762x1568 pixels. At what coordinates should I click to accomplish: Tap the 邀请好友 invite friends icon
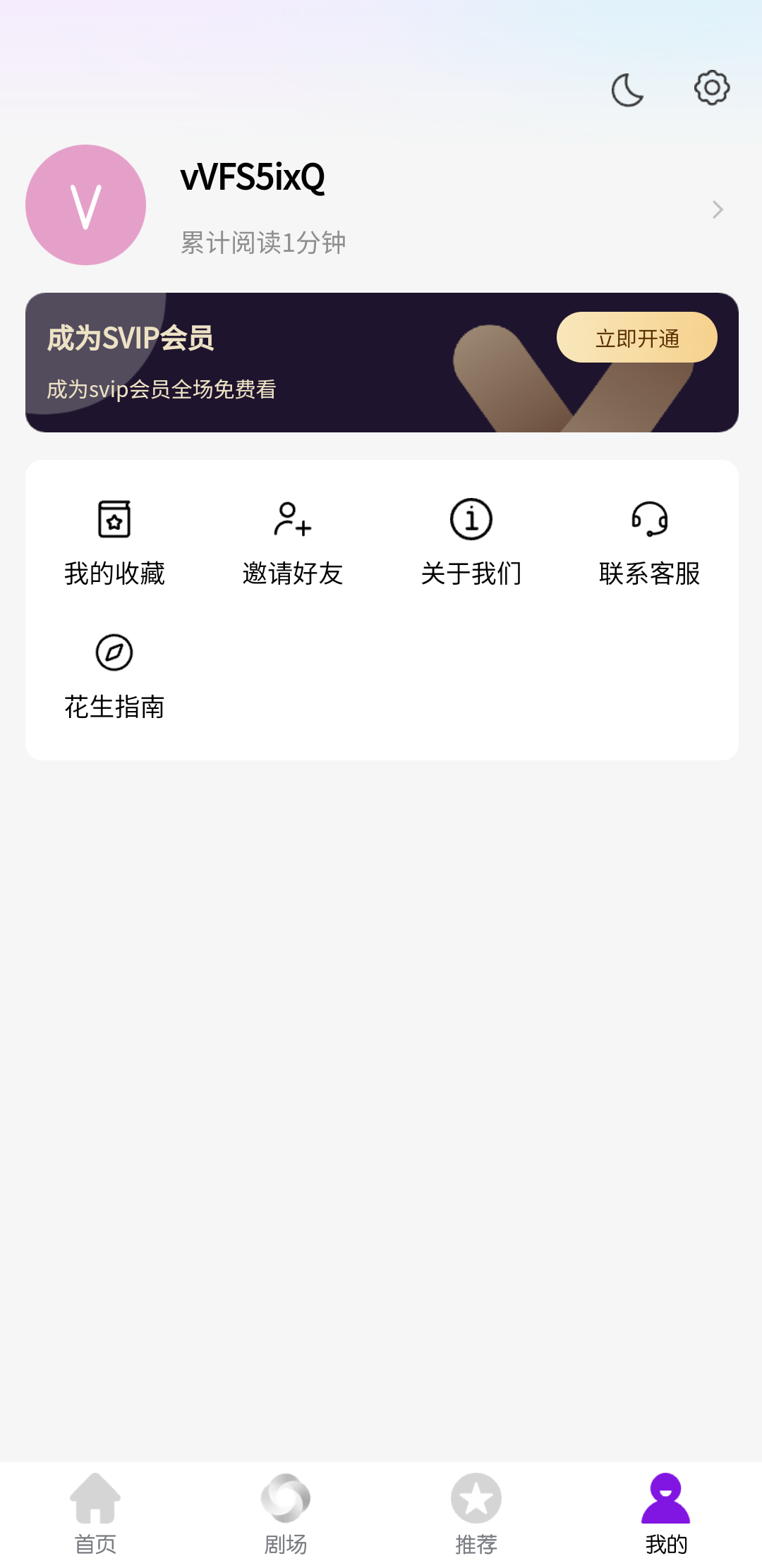point(292,519)
